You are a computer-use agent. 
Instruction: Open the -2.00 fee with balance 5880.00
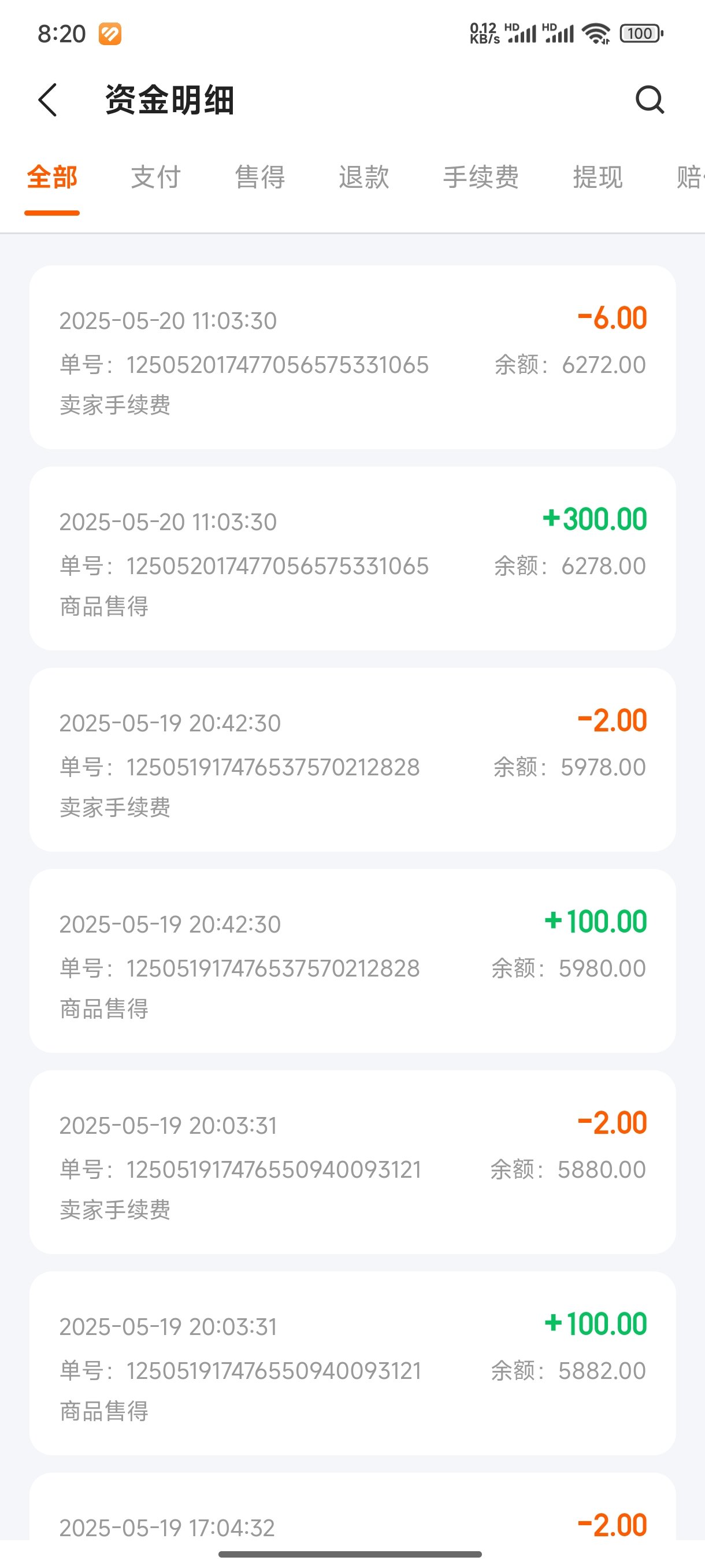353,1162
